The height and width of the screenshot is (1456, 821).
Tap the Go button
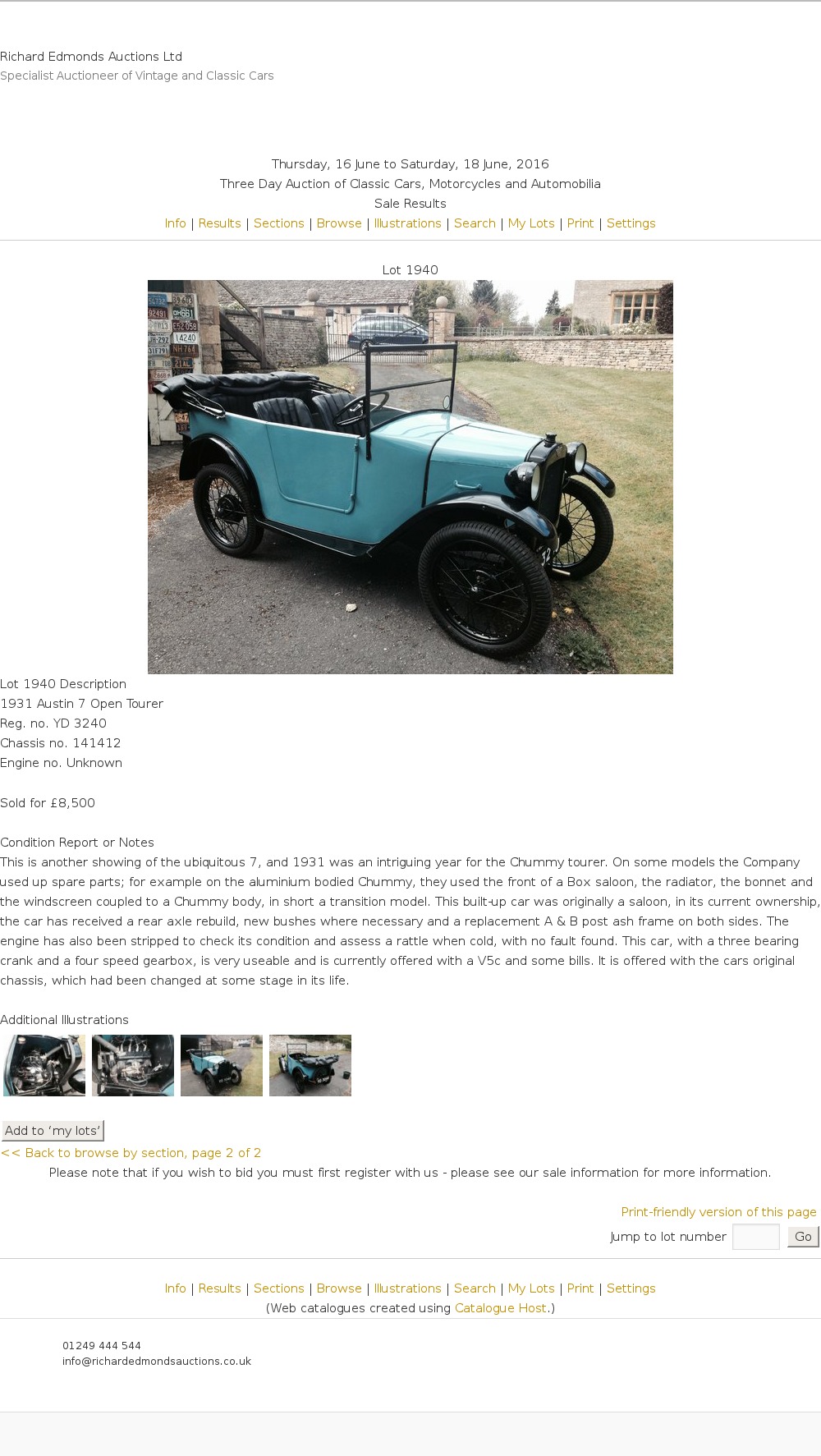point(802,1237)
